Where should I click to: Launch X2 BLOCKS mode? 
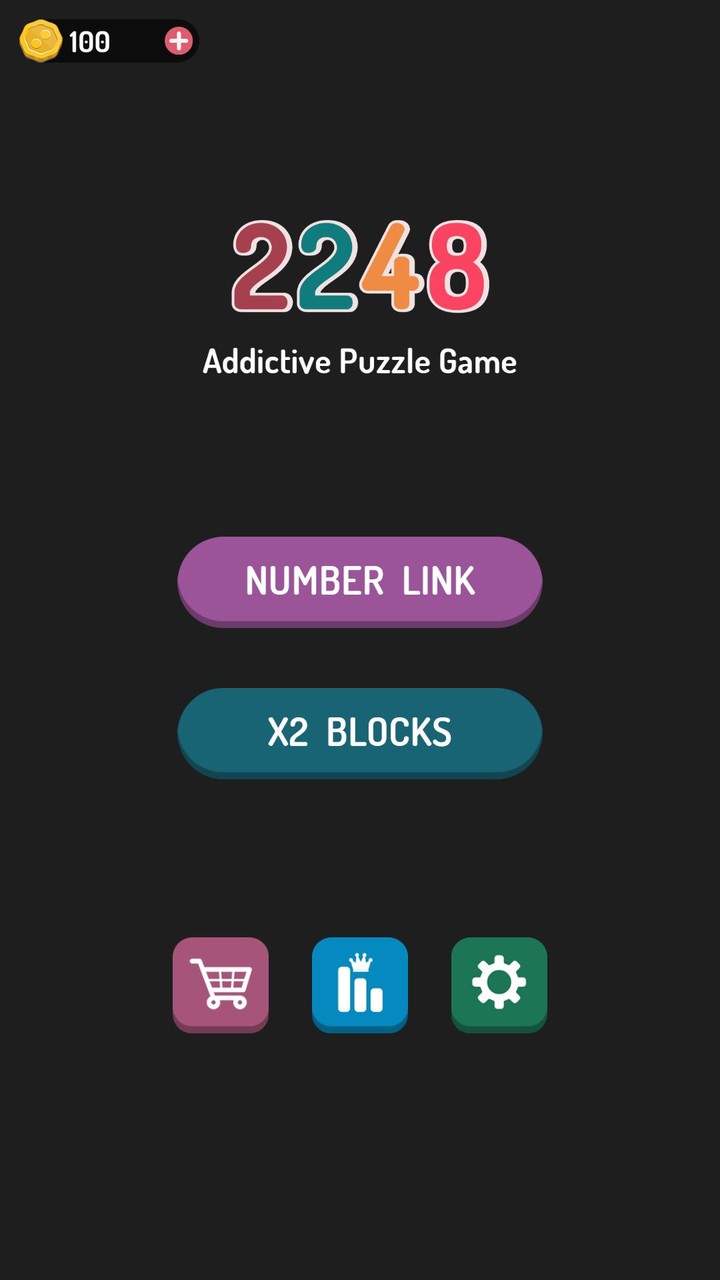(x=359, y=731)
